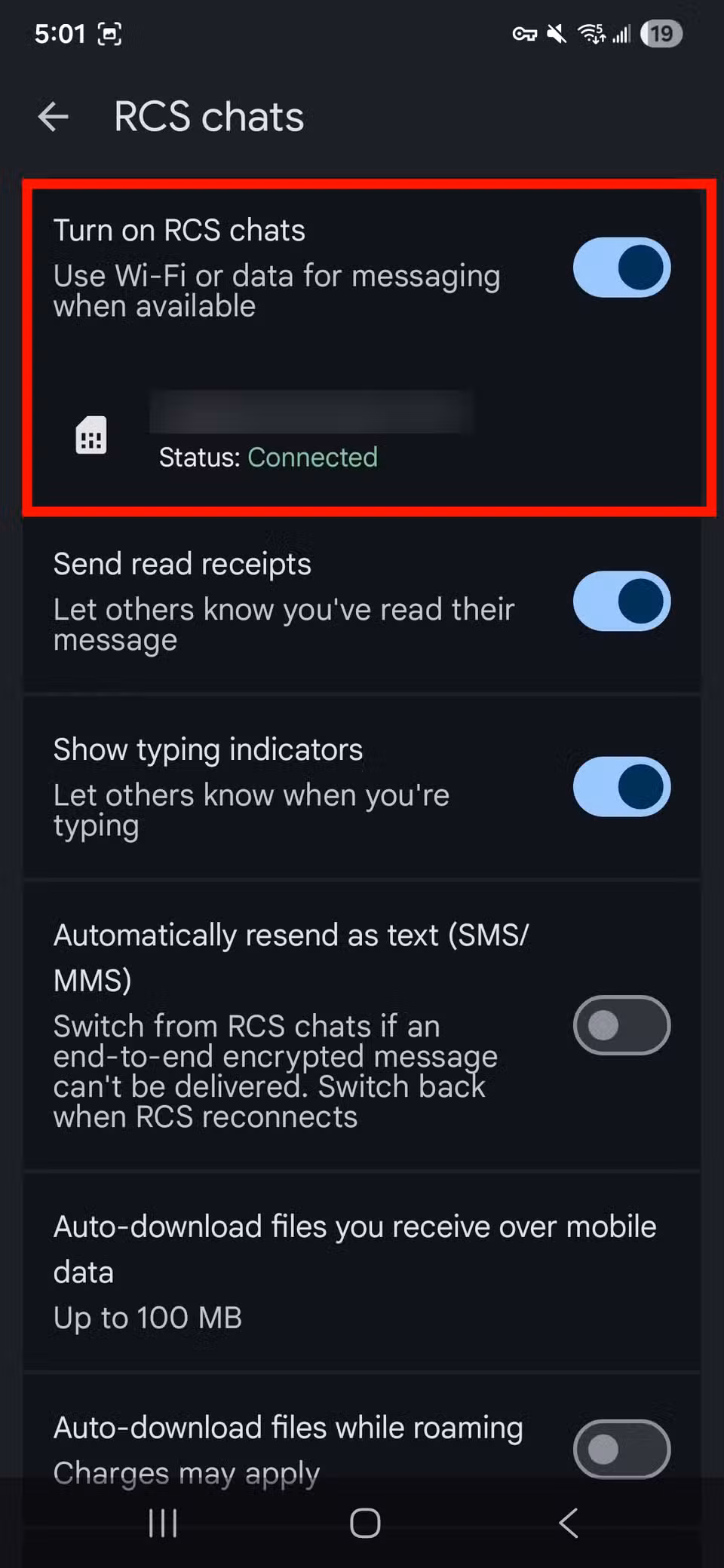Enable Automatically resend as text (SMS/MMS)
Screen dimensions: 724x1568
coord(621,1025)
